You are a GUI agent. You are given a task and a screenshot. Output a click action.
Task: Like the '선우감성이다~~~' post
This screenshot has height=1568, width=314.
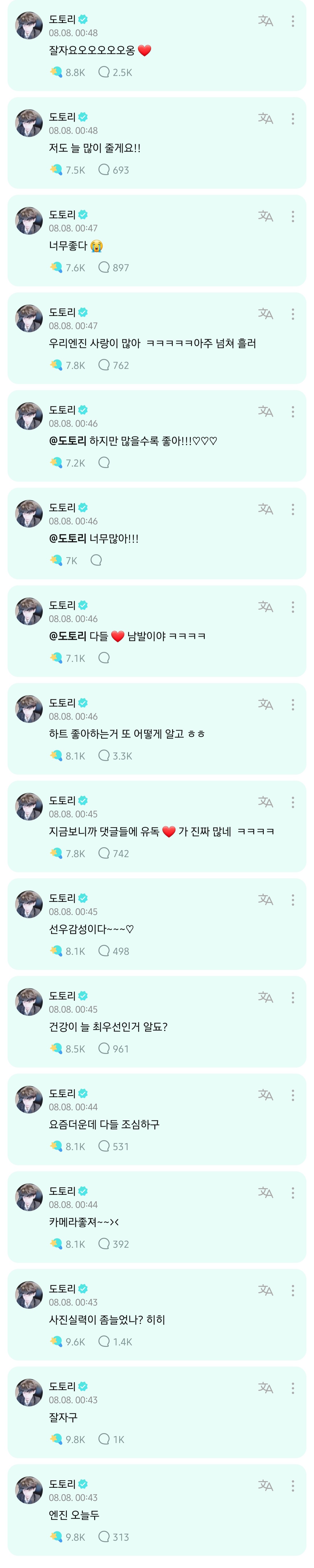pyautogui.click(x=57, y=951)
